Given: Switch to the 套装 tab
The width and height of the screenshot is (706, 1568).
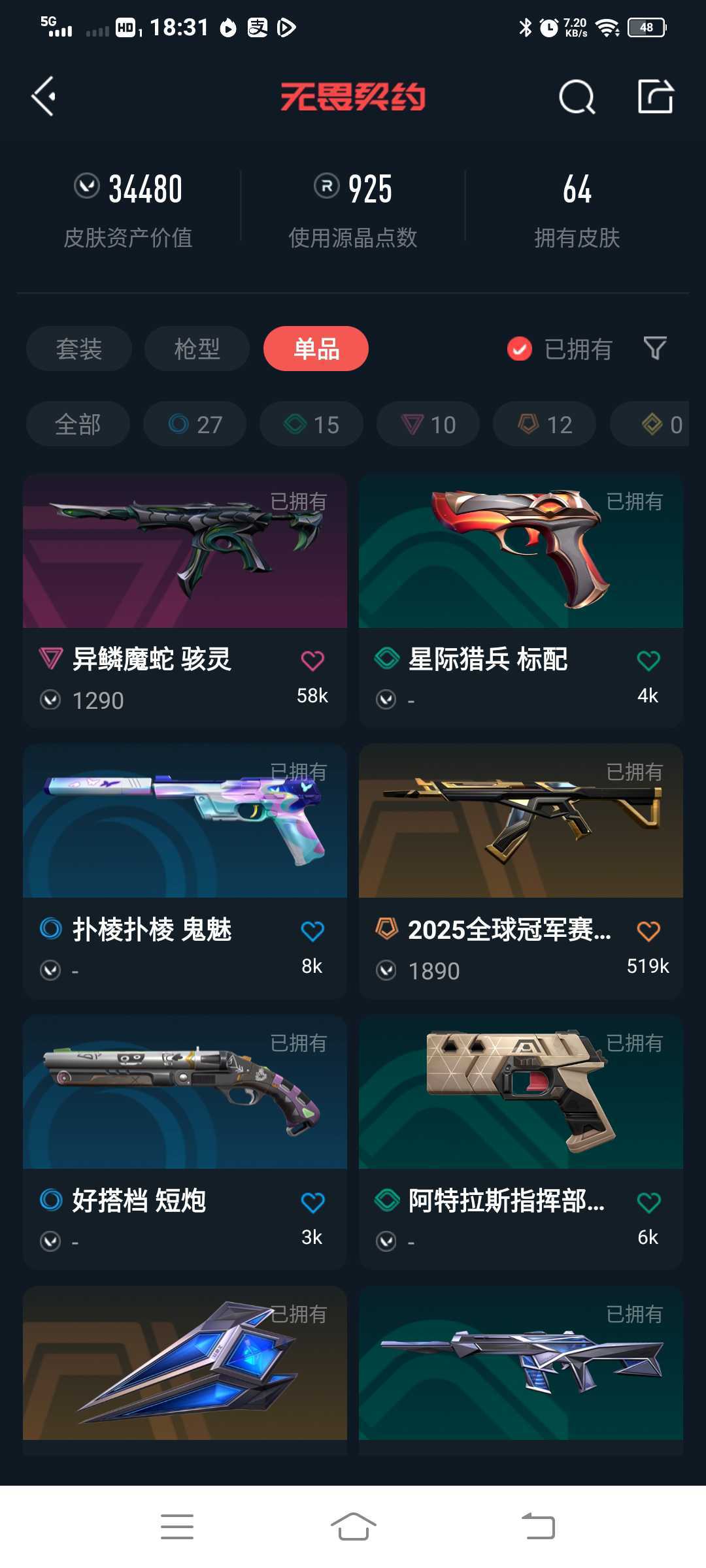Looking at the screenshot, I should [x=78, y=349].
